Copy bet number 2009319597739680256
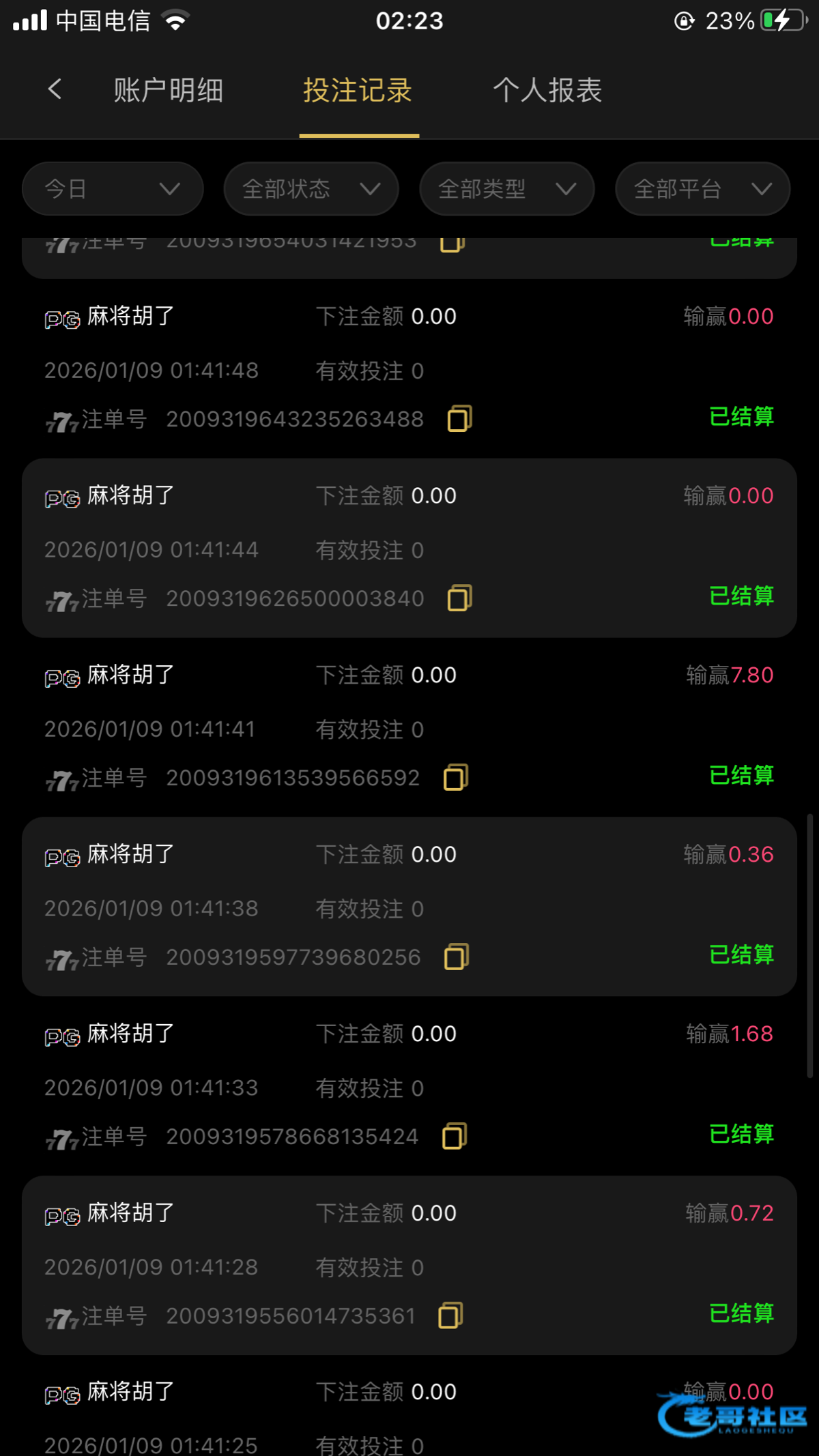The image size is (819, 1456). pos(457,957)
